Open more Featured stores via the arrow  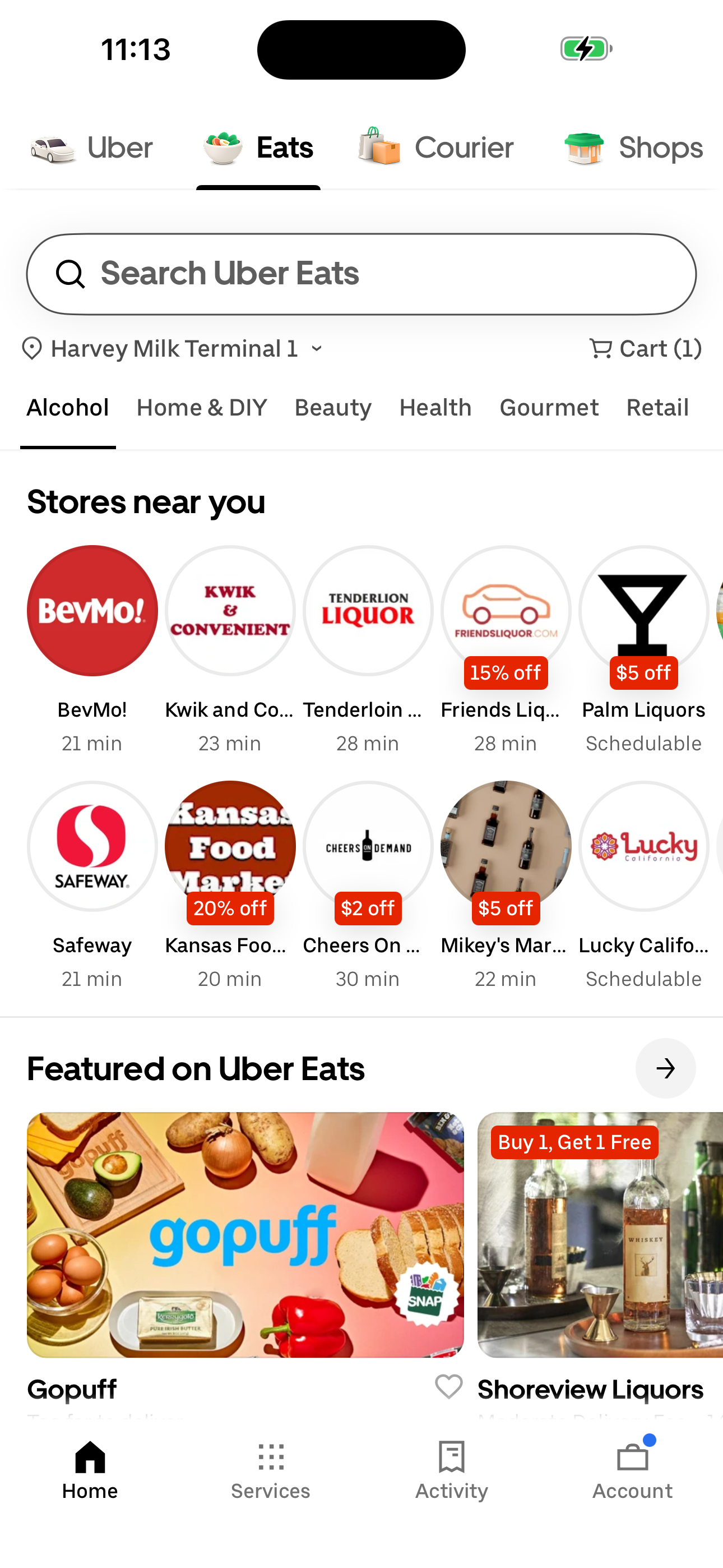click(x=665, y=1068)
